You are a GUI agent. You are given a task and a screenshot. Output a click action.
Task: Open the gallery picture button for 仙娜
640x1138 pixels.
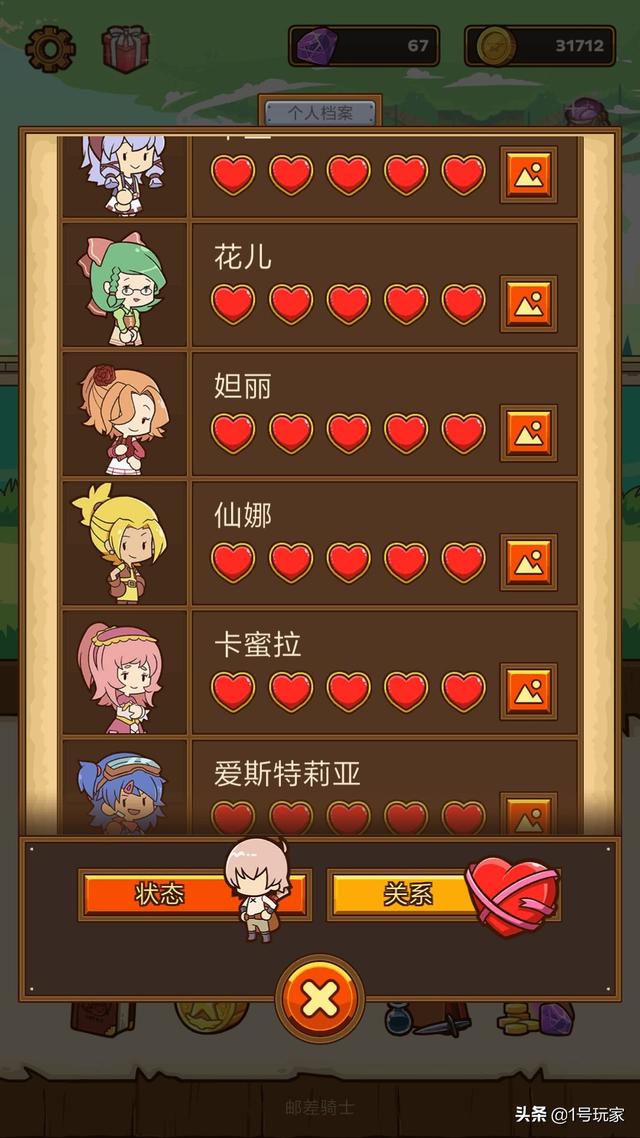coord(529,562)
